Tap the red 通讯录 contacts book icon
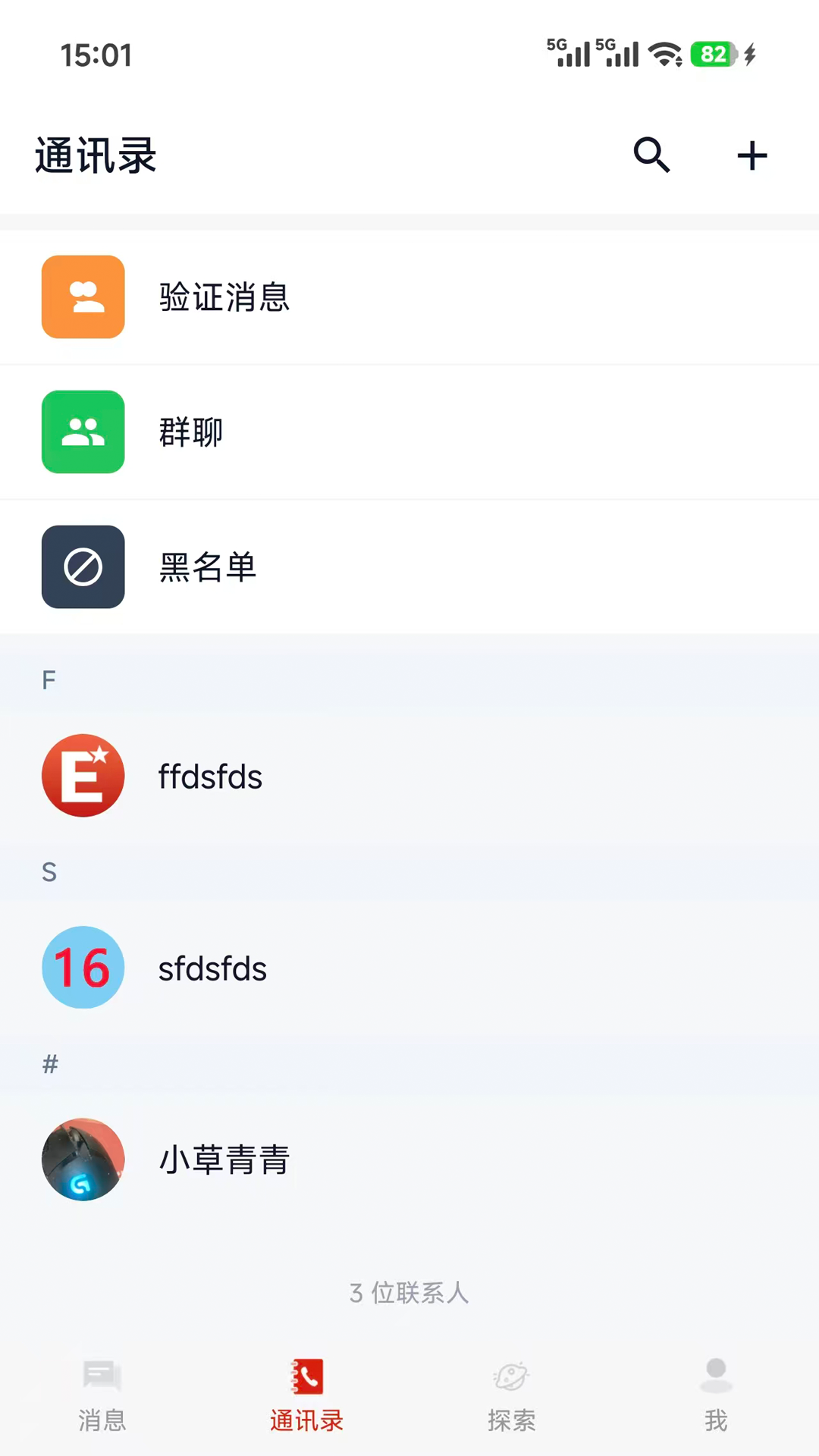Screen dimensions: 819x1456 click(306, 1376)
